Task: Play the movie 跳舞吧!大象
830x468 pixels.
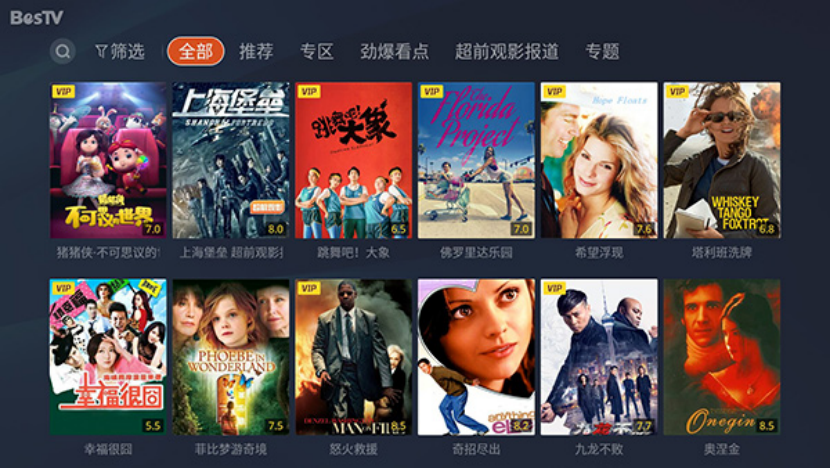Action: (x=353, y=160)
